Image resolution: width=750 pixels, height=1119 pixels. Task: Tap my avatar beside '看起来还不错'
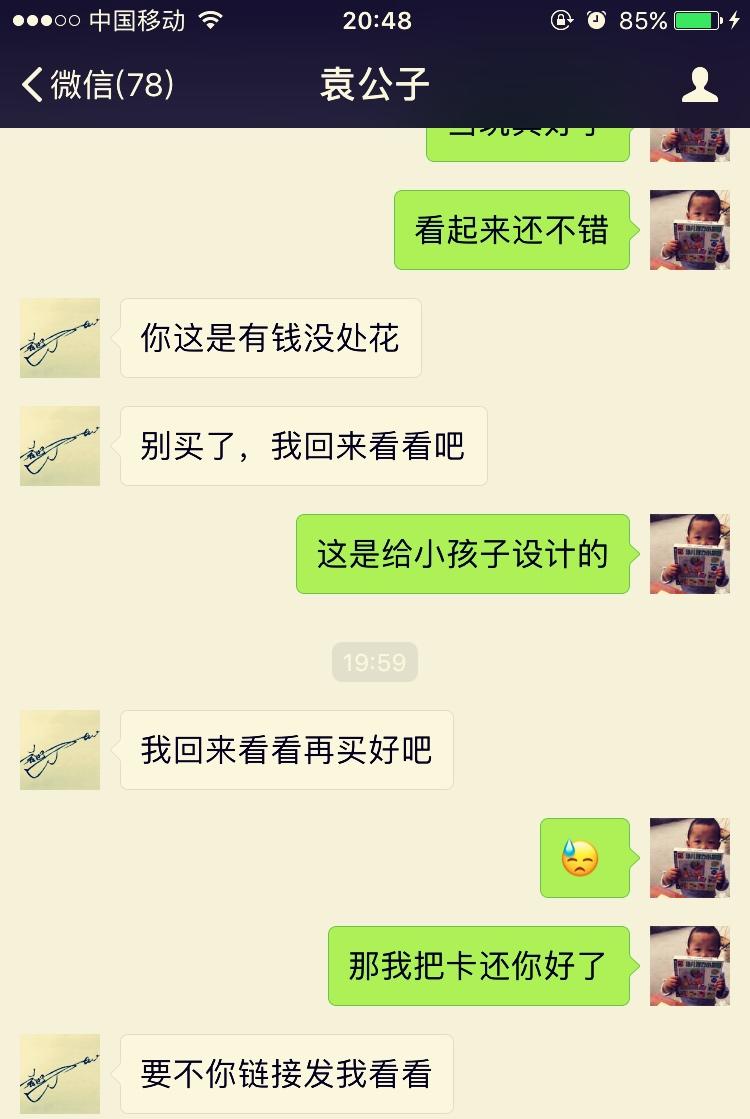[689, 230]
